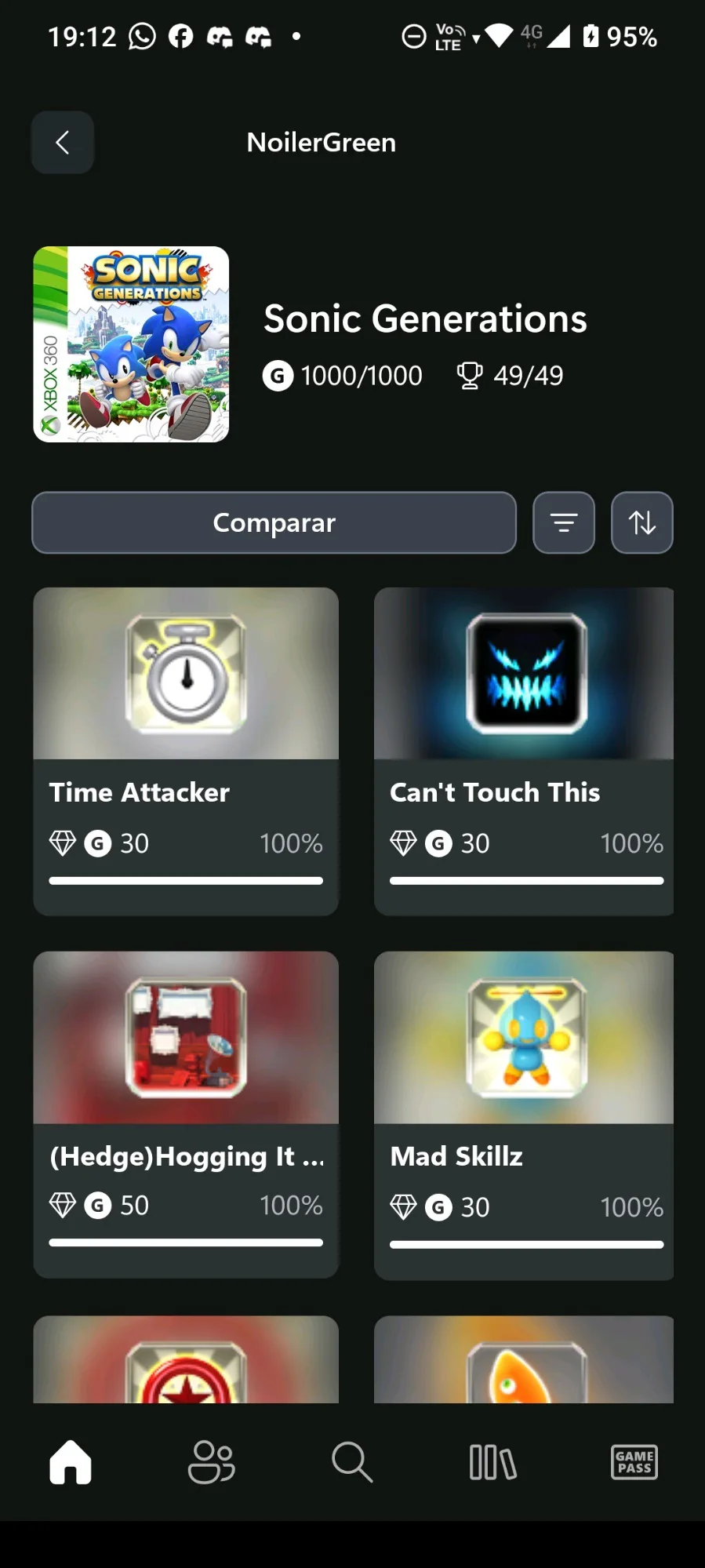
Task: Open the Search tab
Action: click(x=352, y=1462)
